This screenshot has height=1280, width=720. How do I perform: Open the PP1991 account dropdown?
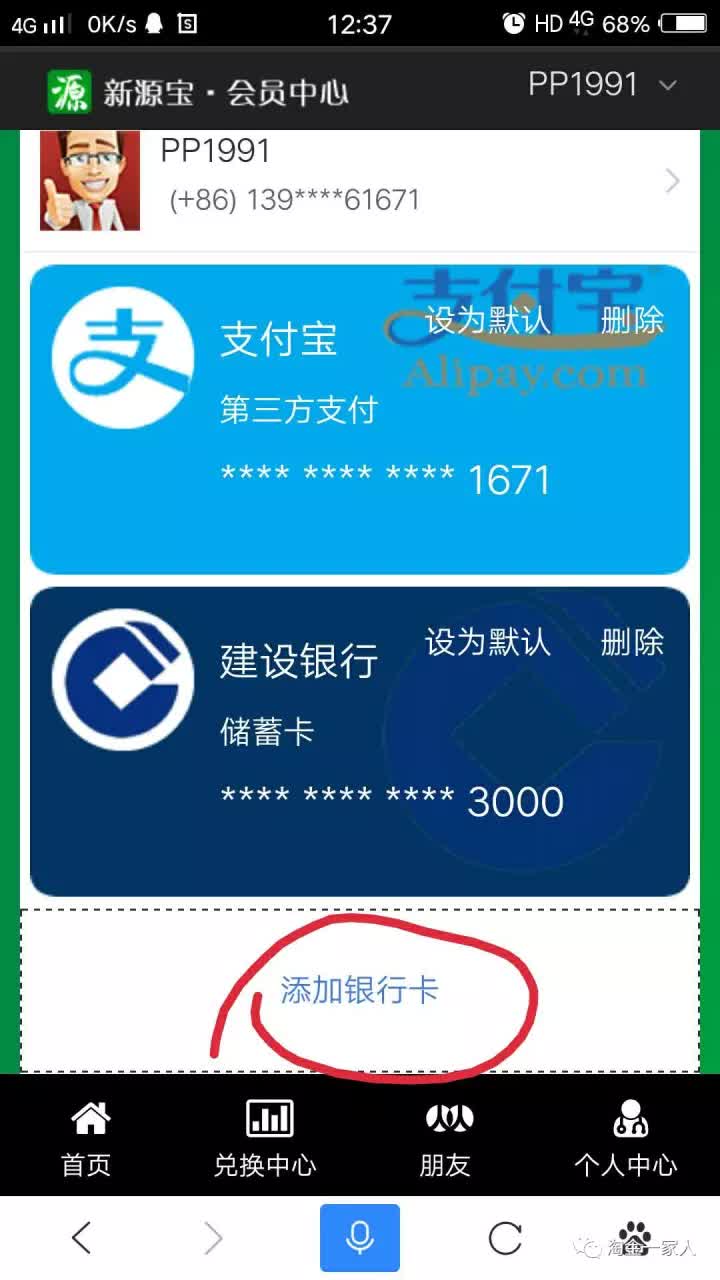(602, 85)
